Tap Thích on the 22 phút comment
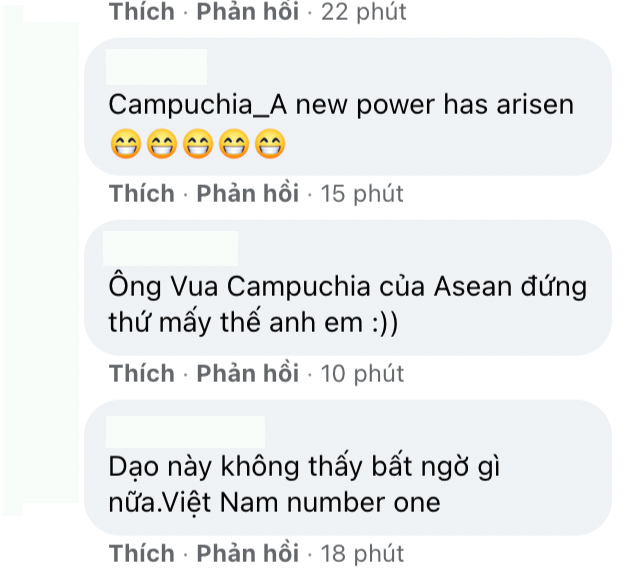The image size is (632, 578). tap(141, 13)
